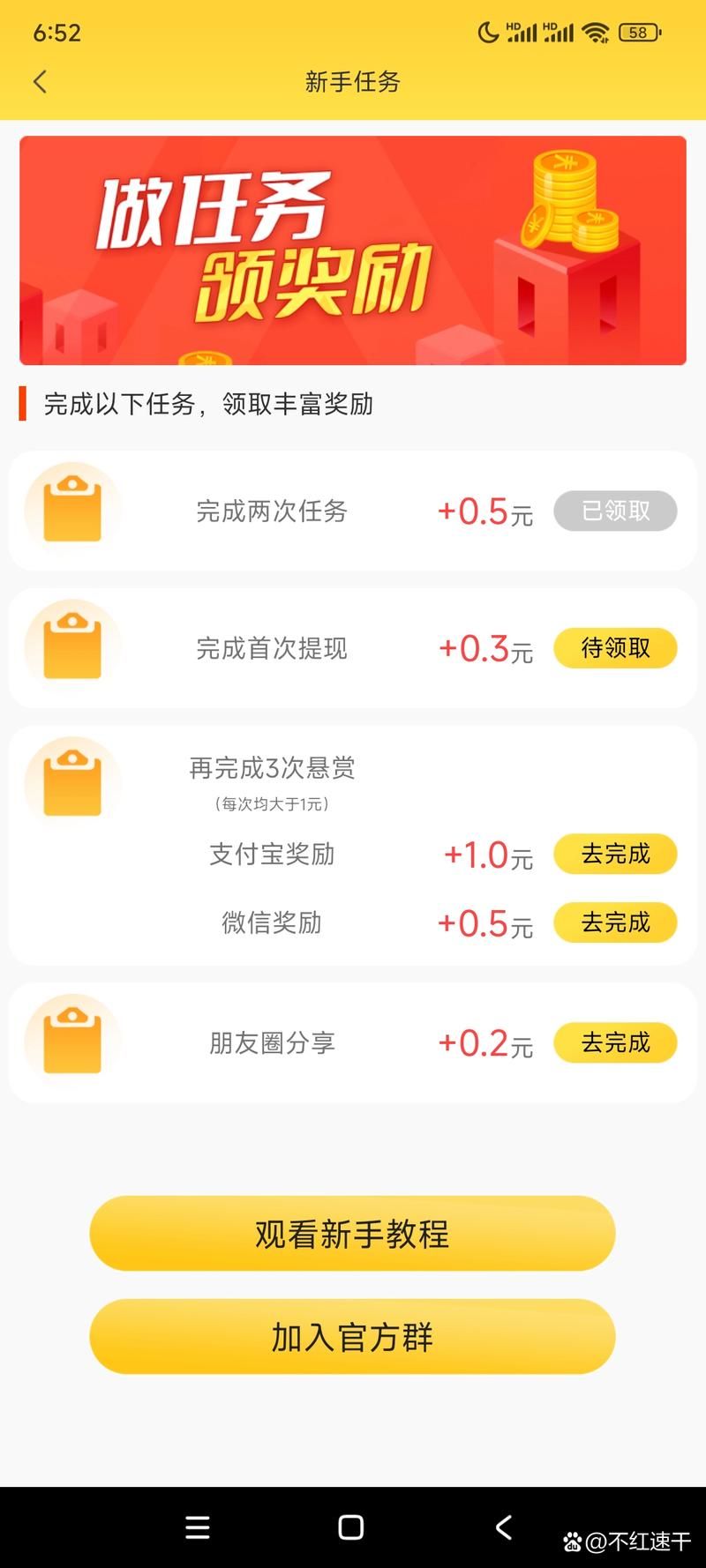This screenshot has width=706, height=1568.
Task: Tap the clipboard icon for 再完成3次悬赏
Action: point(73,780)
